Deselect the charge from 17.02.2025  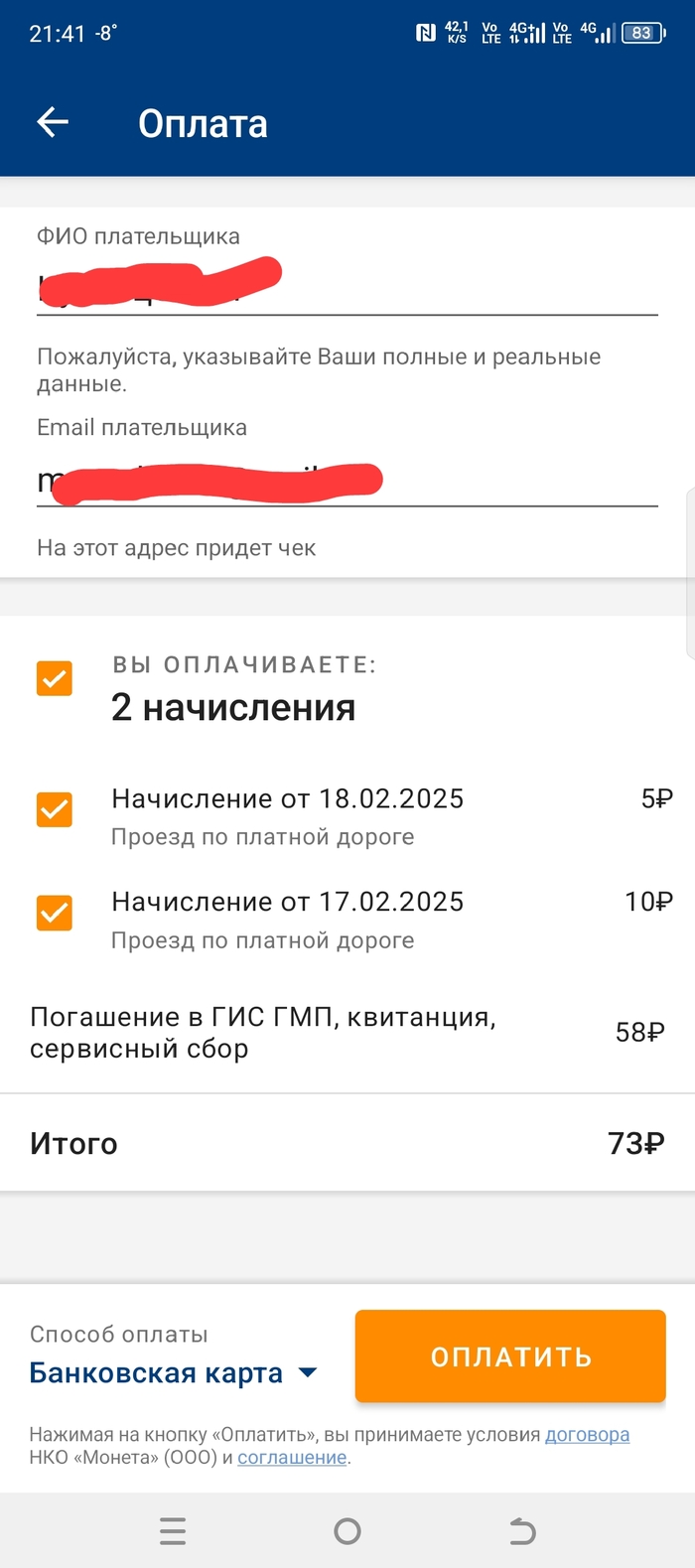[55, 913]
